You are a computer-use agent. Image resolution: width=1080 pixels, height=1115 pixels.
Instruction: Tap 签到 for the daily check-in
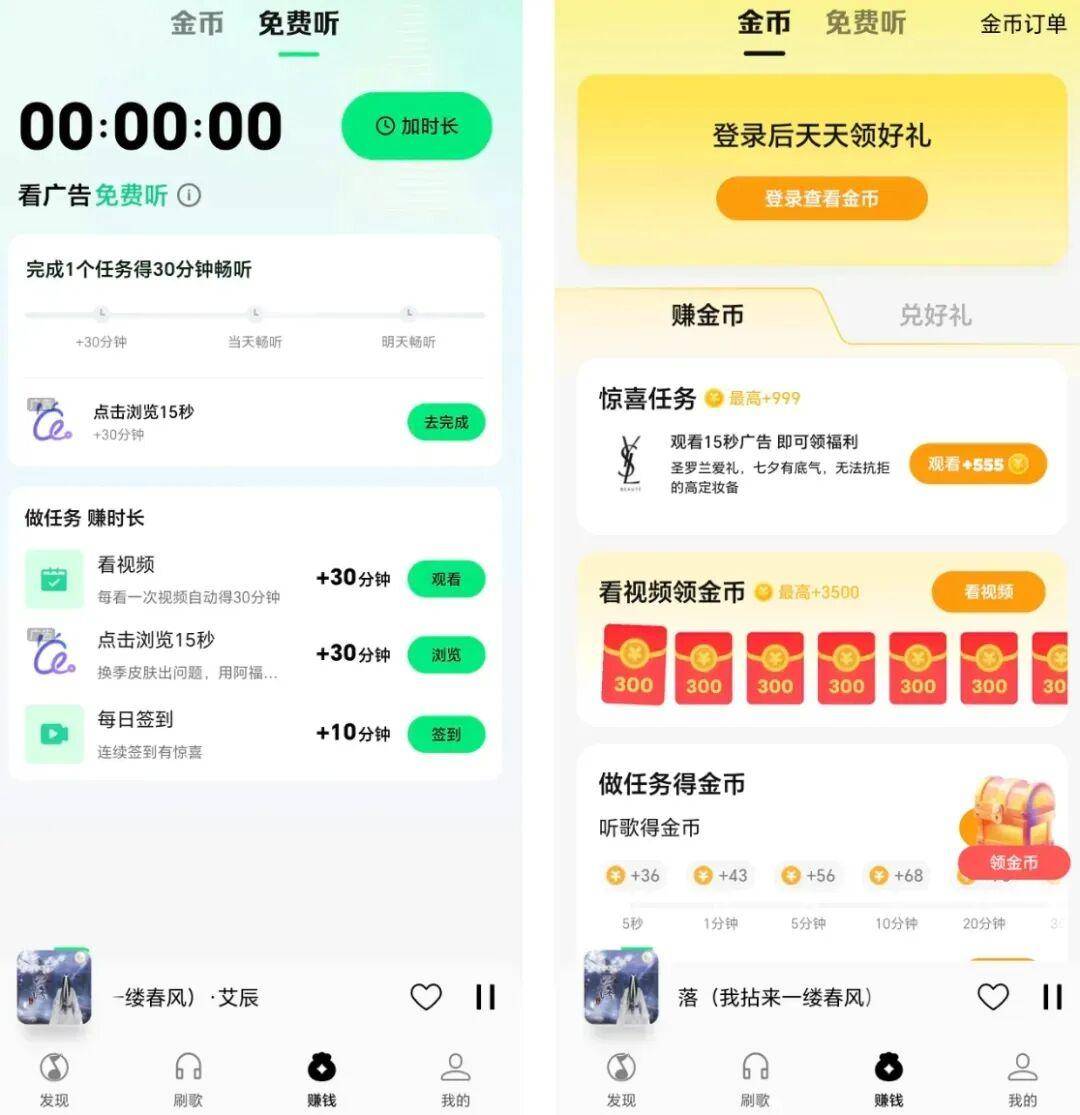447,734
